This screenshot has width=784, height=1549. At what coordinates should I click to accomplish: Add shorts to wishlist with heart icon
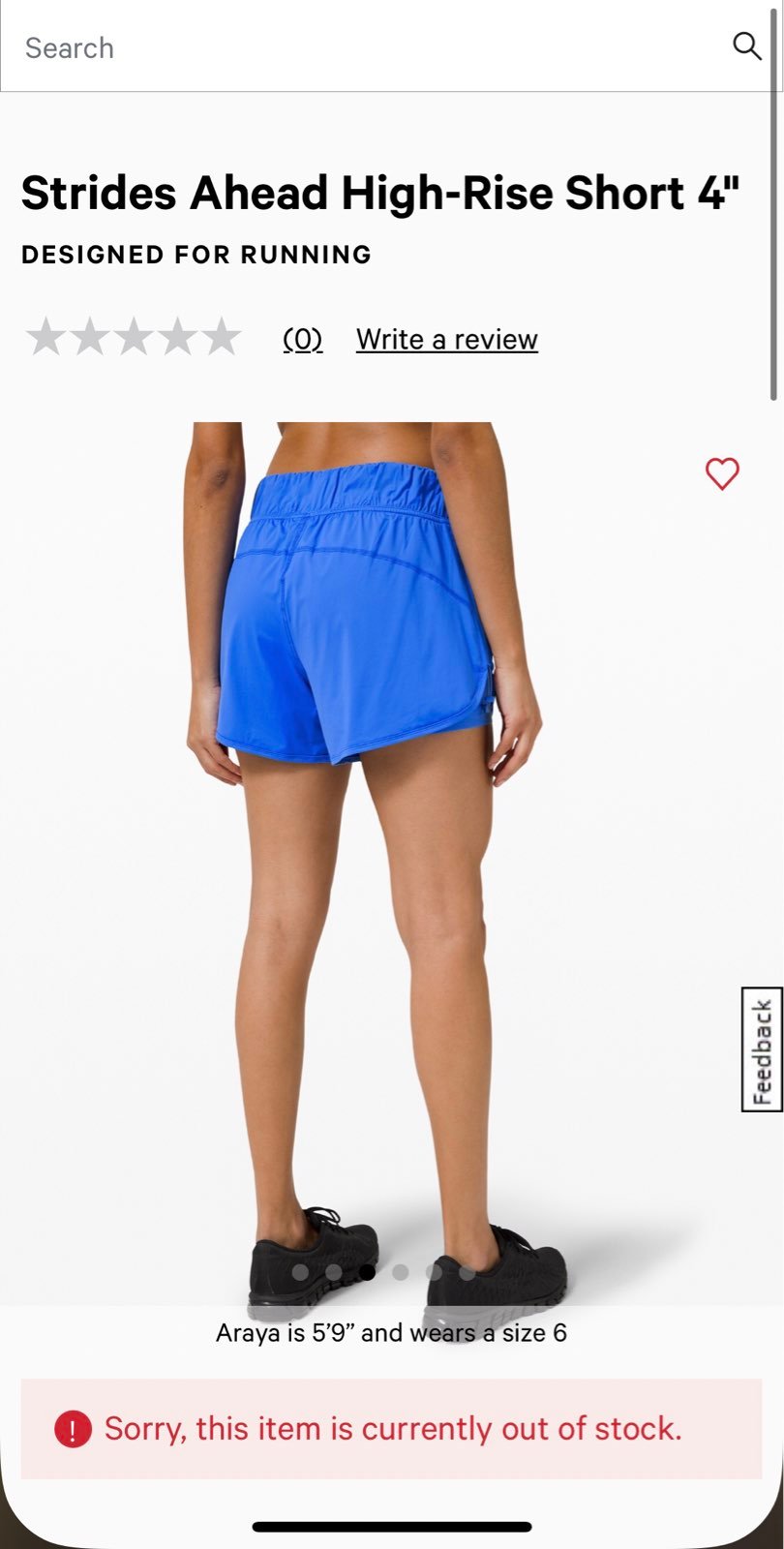pos(722,473)
